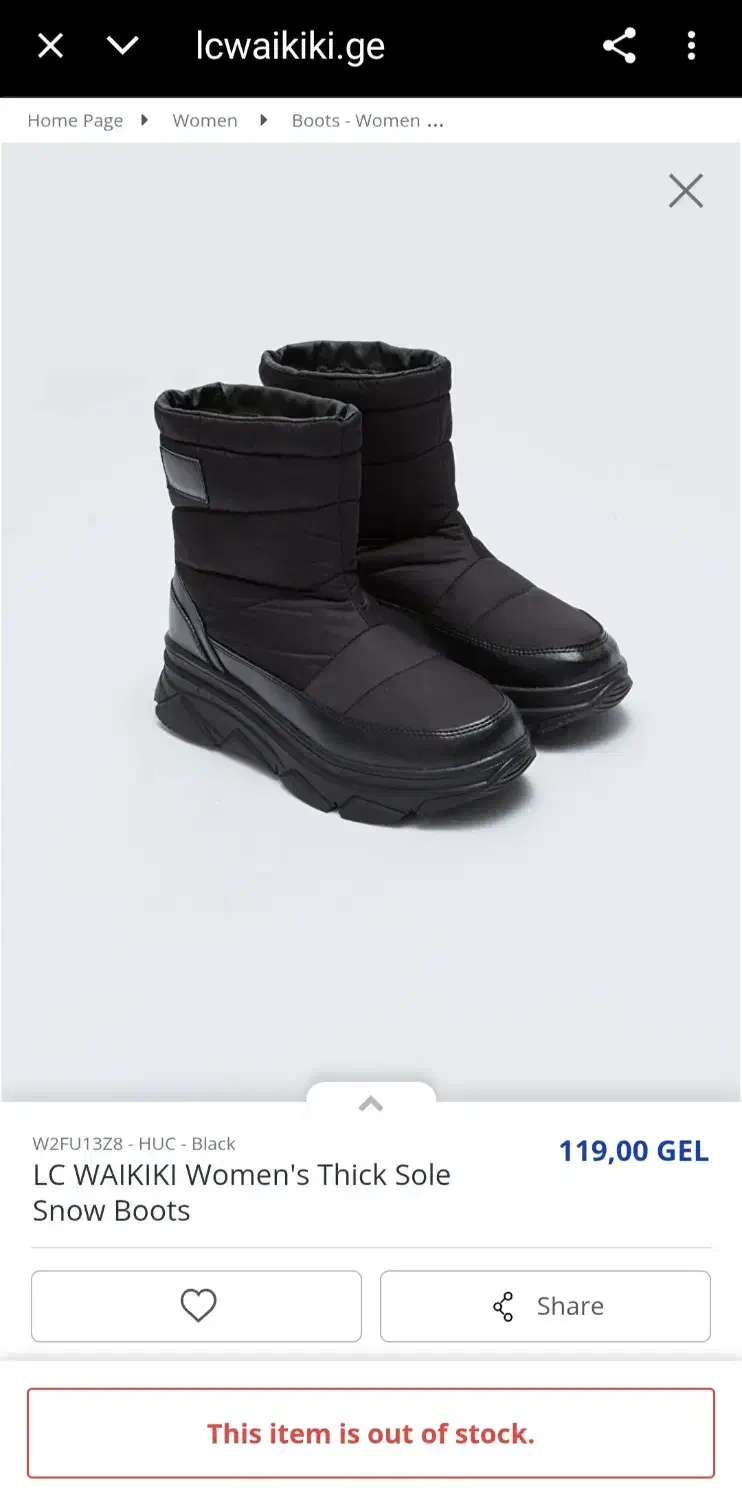Tap the Share button below product title
This screenshot has height=1500, width=742.
pyautogui.click(x=545, y=1305)
